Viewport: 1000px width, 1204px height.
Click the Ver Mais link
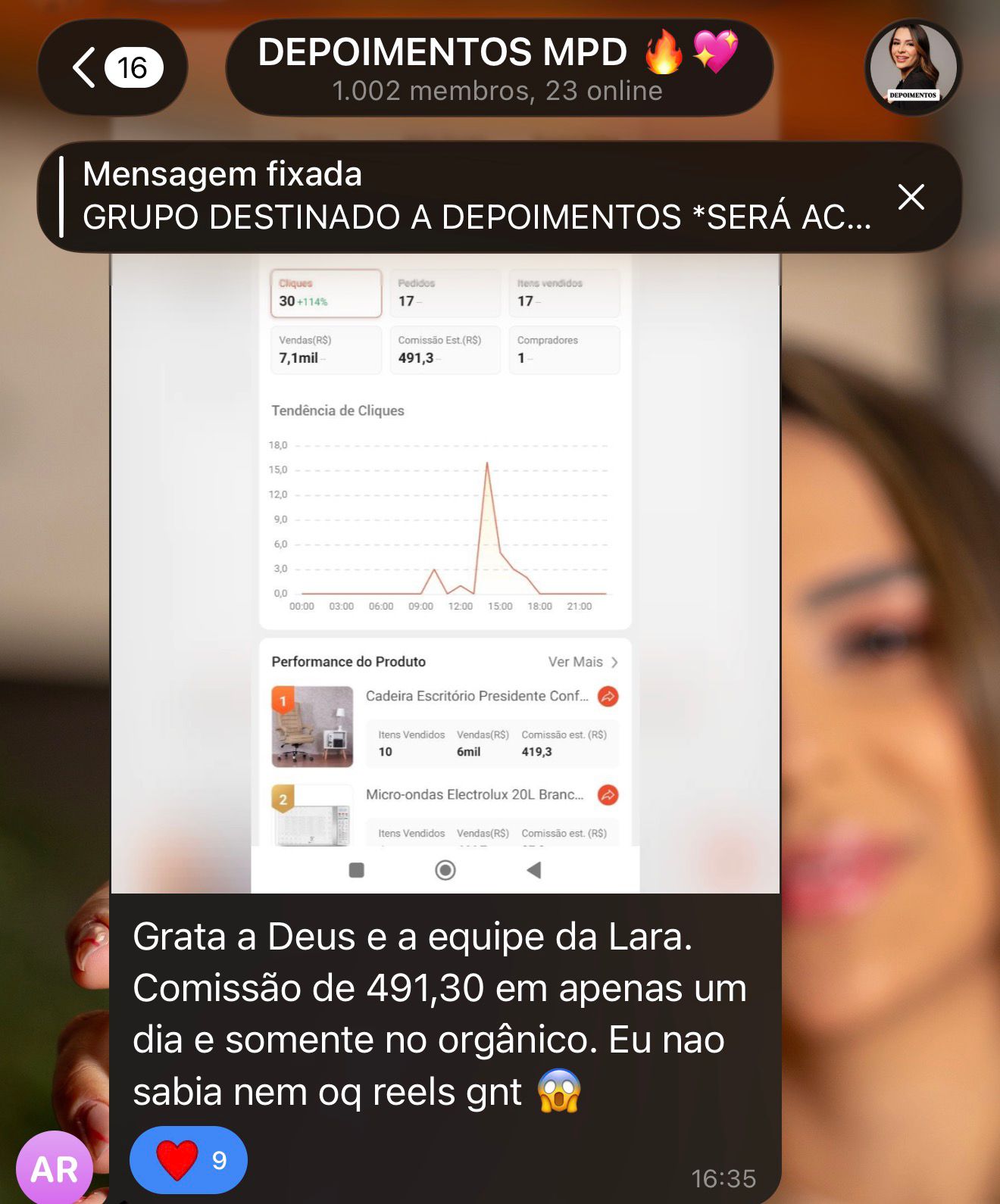point(576,661)
